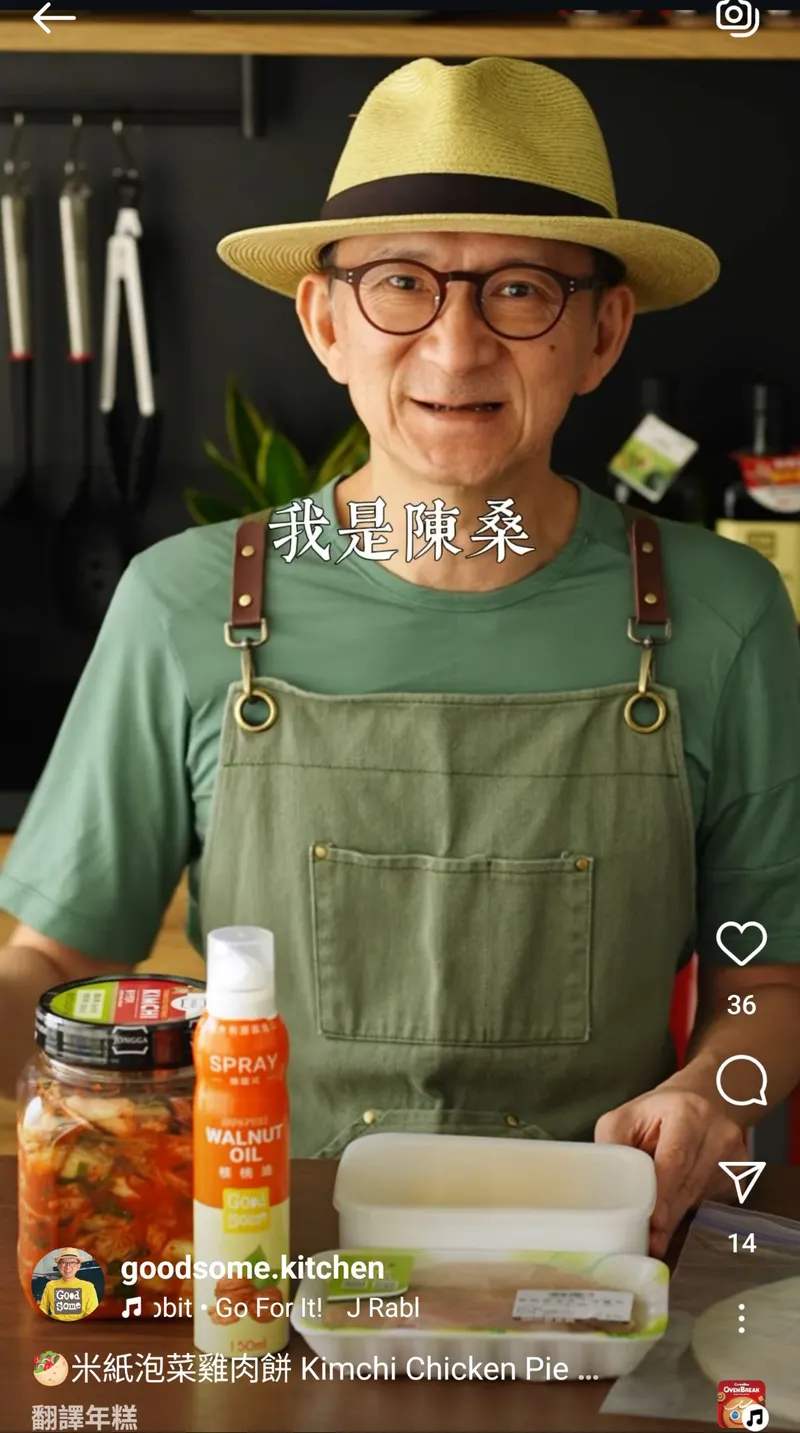Tap the 翻譯年糕 translation link
The height and width of the screenshot is (1433, 800).
tap(85, 1417)
